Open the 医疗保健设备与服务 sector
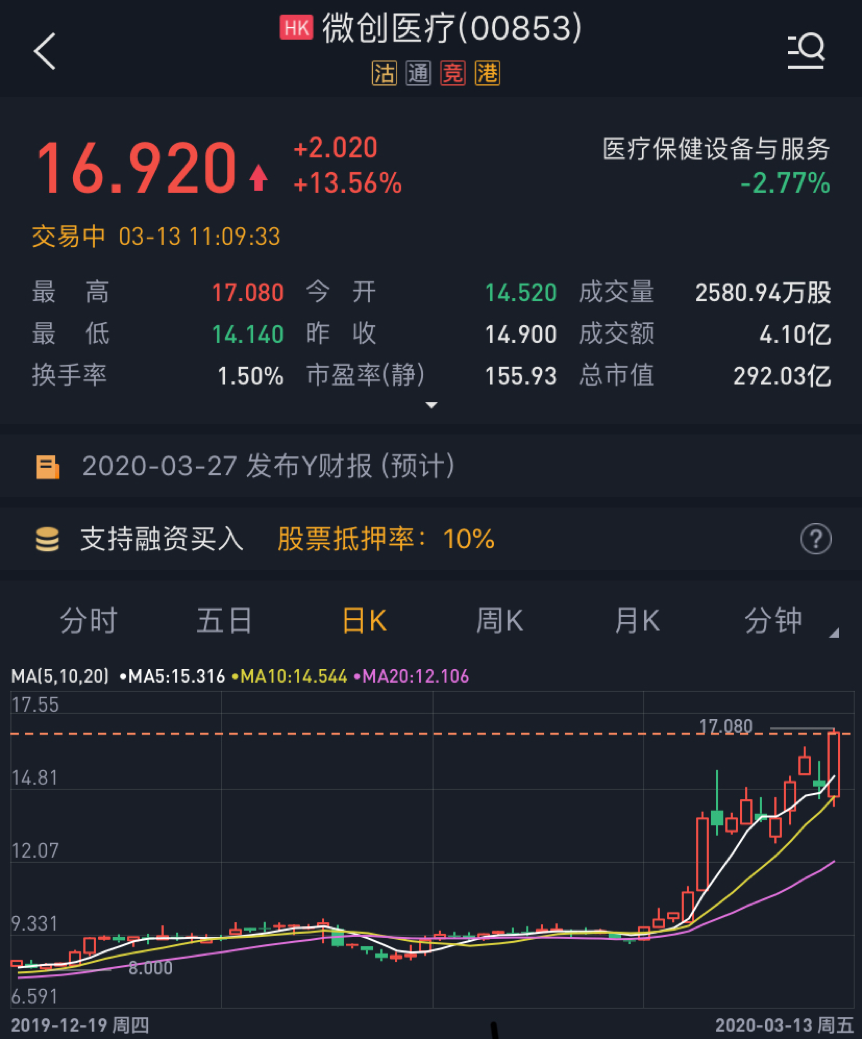Viewport: 862px width, 1039px height. [x=717, y=150]
